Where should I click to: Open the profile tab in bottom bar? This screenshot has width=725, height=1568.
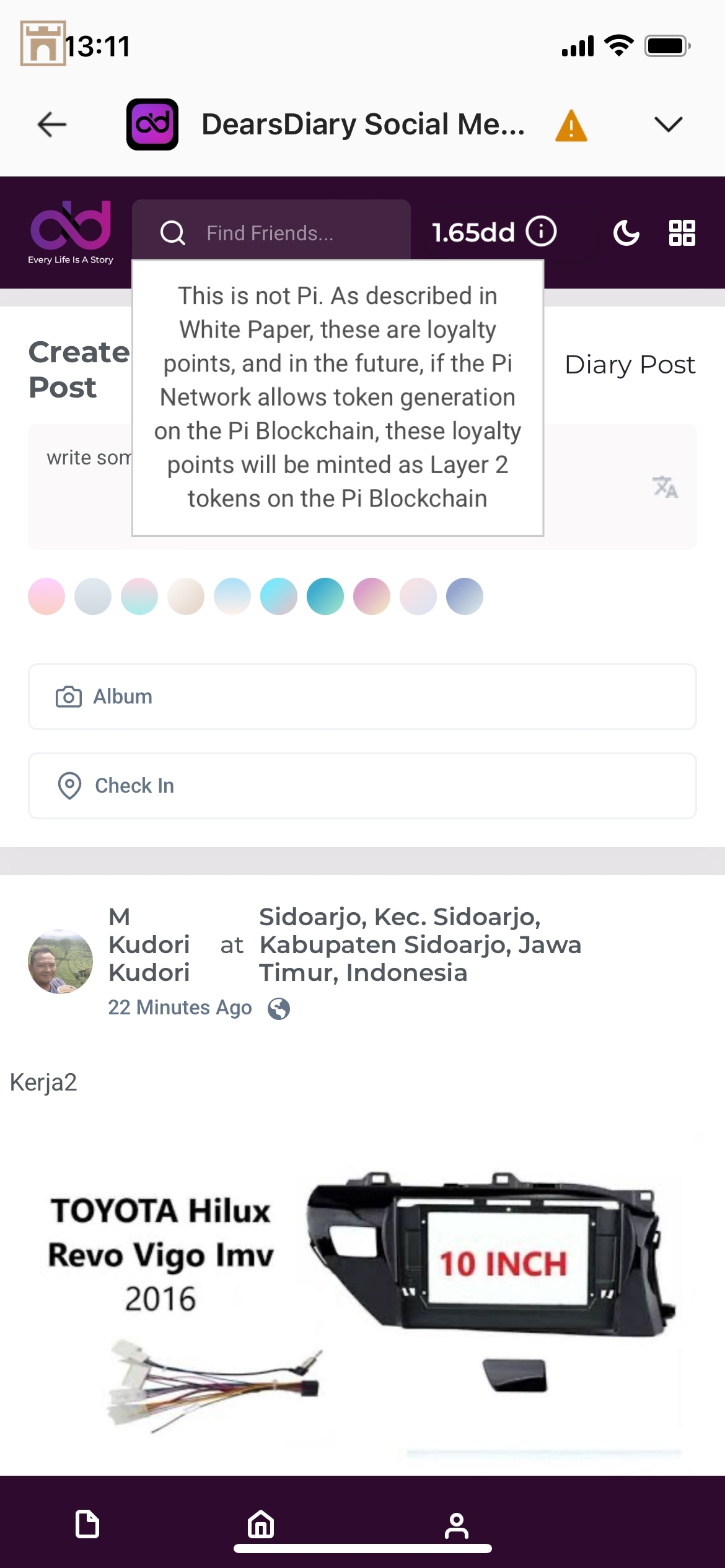pyautogui.click(x=457, y=1525)
